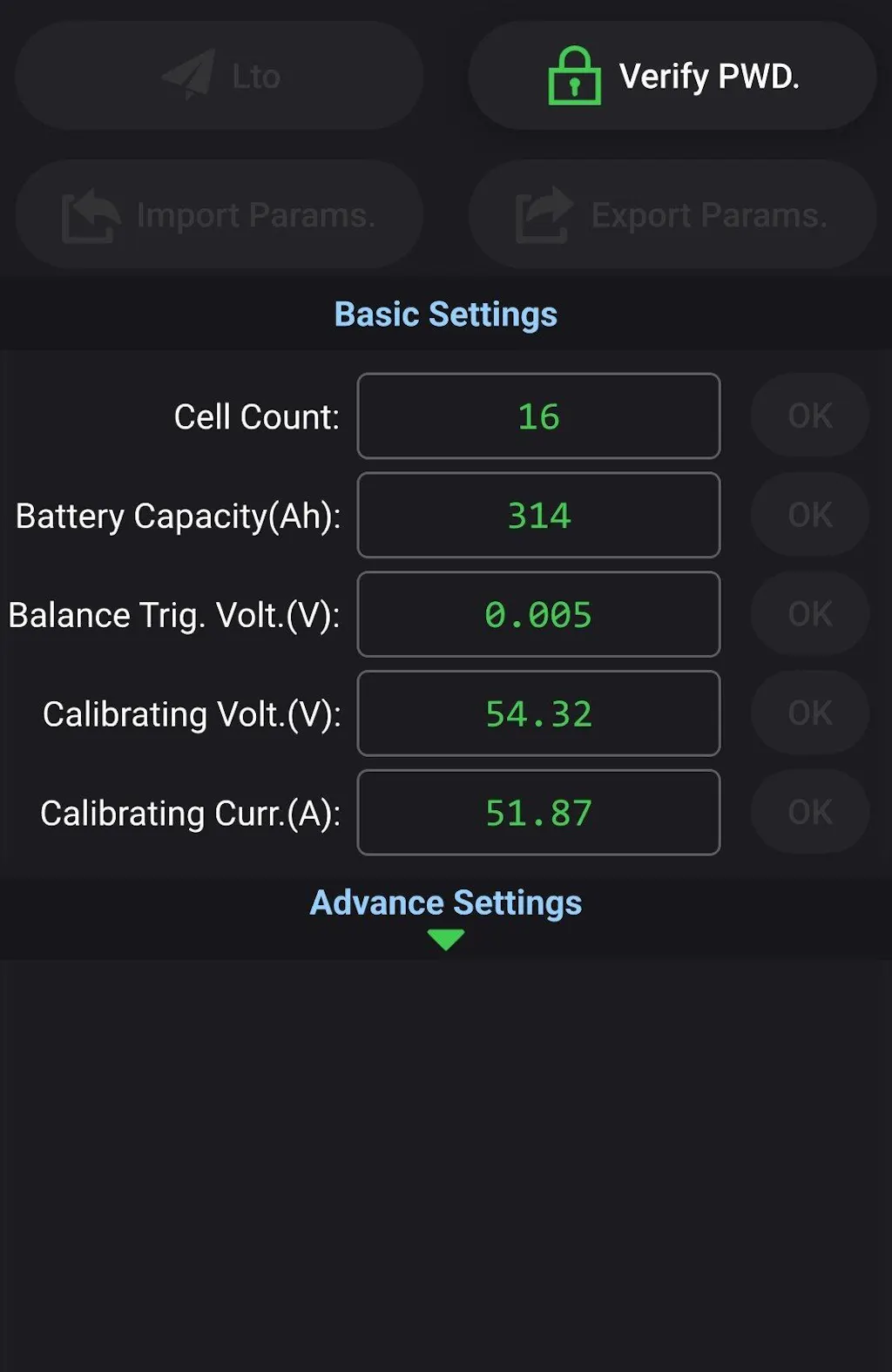892x1372 pixels.
Task: Tap OK beside Balance Trig. Volt.(V)
Action: tap(810, 615)
